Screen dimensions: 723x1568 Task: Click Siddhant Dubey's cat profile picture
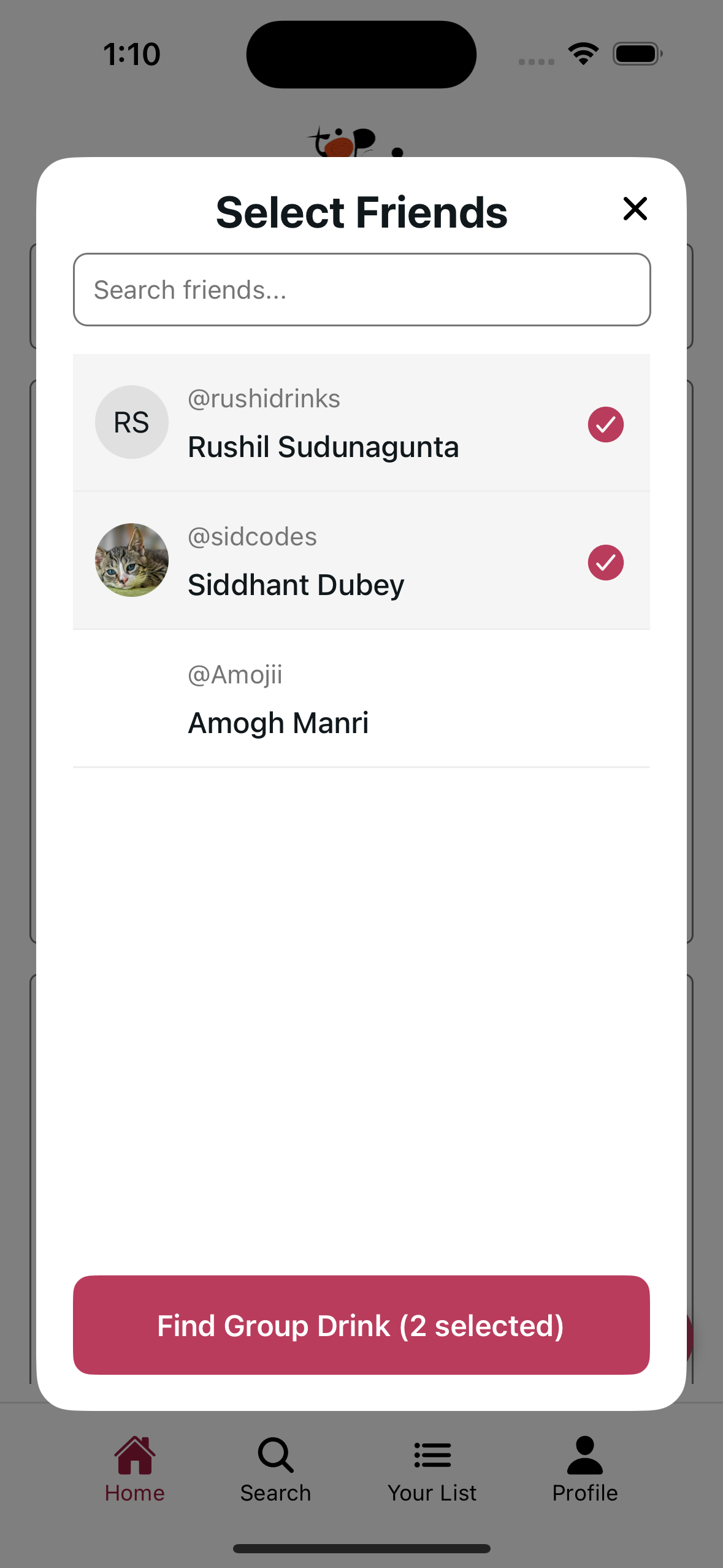point(131,560)
